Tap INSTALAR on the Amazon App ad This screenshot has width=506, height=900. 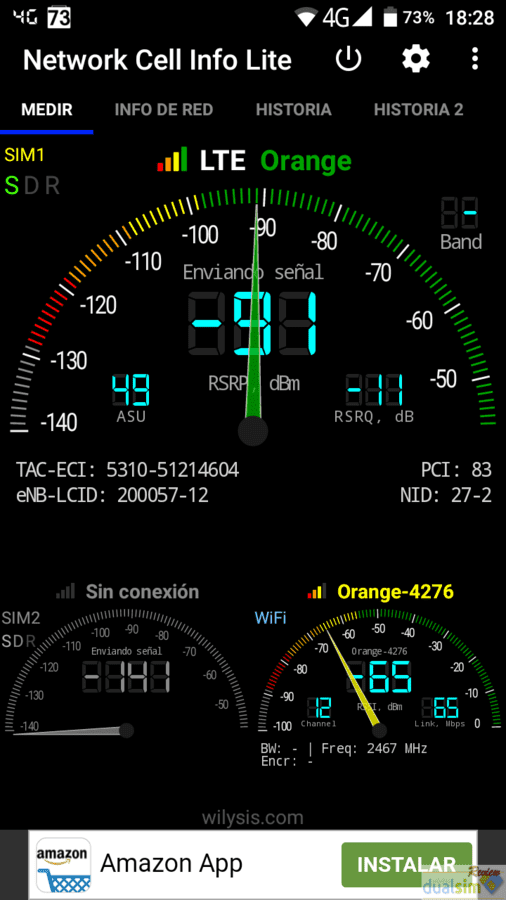point(406,864)
